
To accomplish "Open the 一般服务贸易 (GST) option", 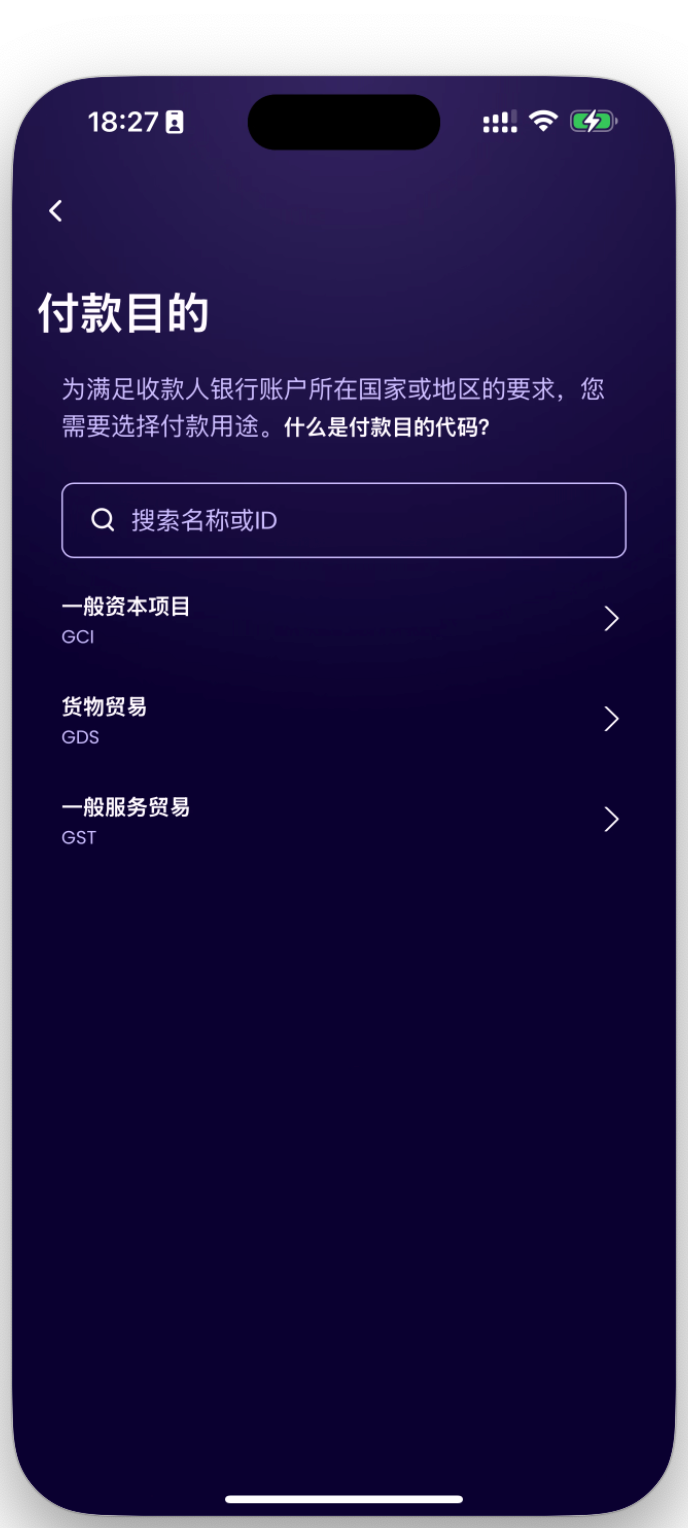I will click(x=341, y=820).
